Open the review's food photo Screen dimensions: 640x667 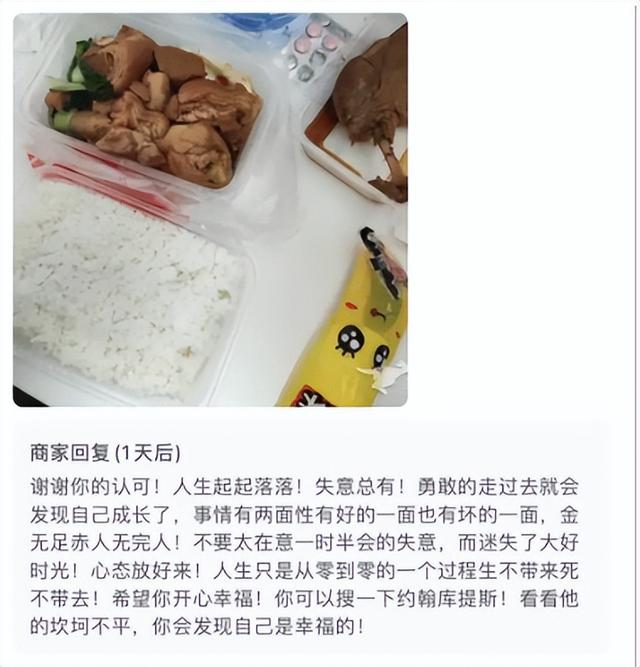point(210,210)
